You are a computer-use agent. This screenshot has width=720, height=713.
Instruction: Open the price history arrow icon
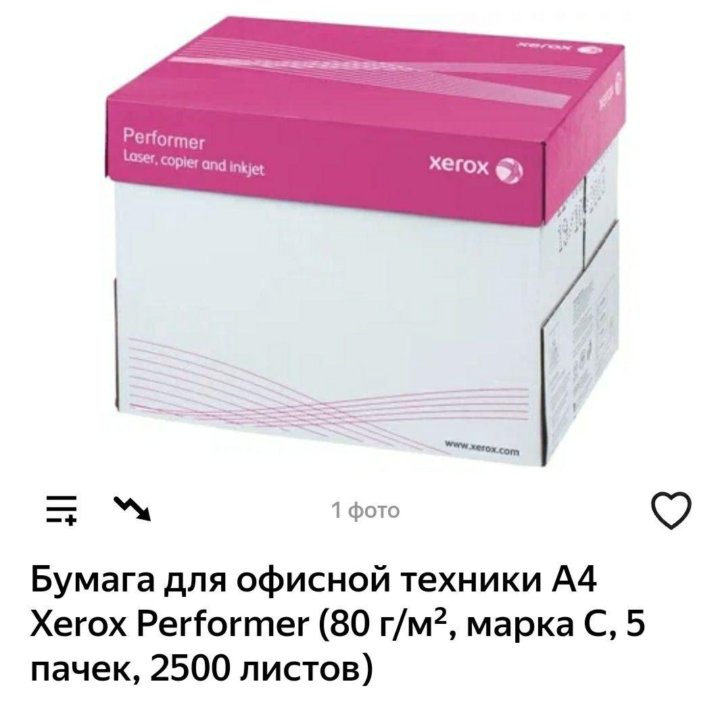[x=132, y=509]
